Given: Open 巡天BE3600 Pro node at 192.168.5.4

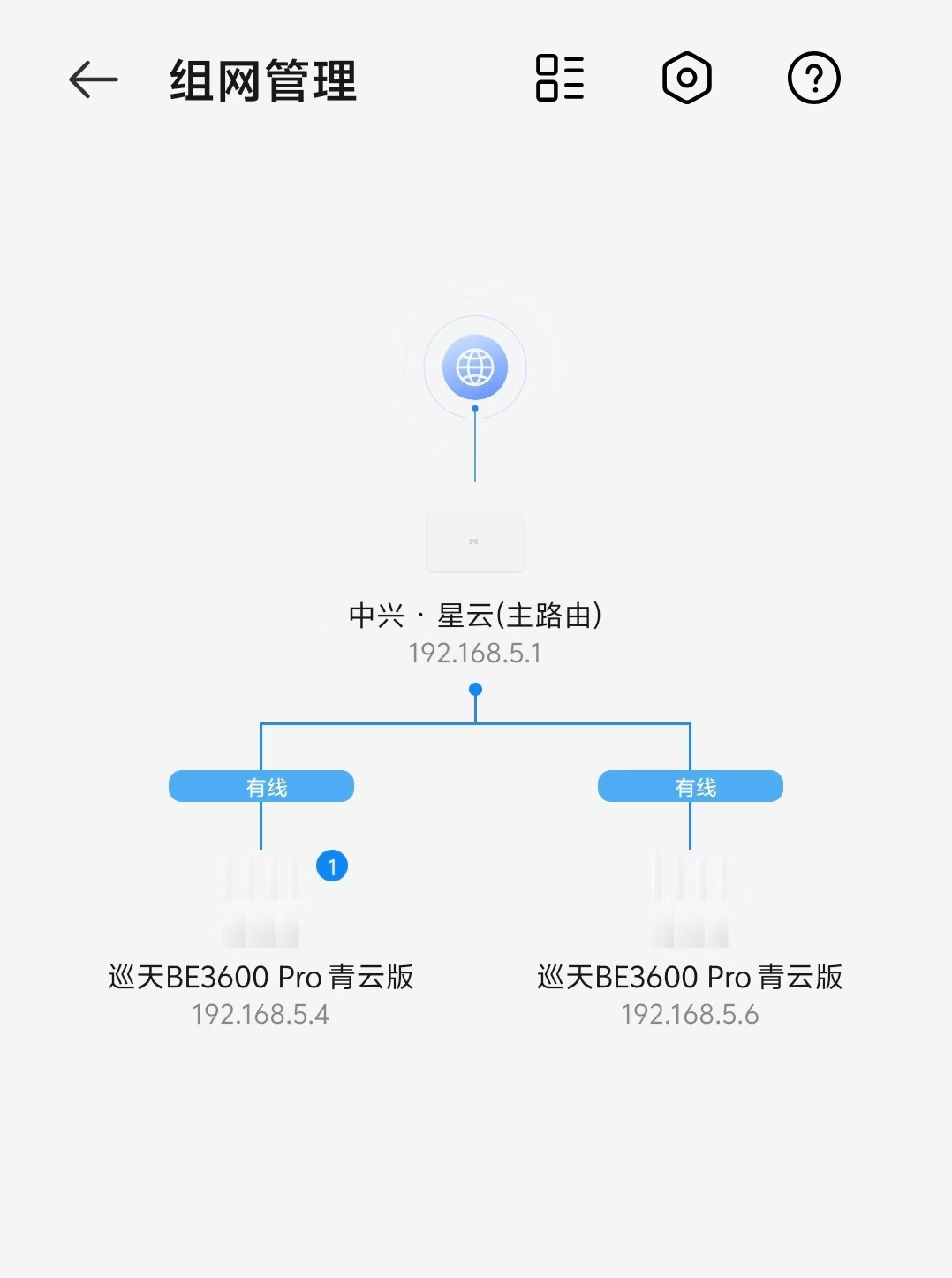Looking at the screenshot, I should [x=261, y=899].
